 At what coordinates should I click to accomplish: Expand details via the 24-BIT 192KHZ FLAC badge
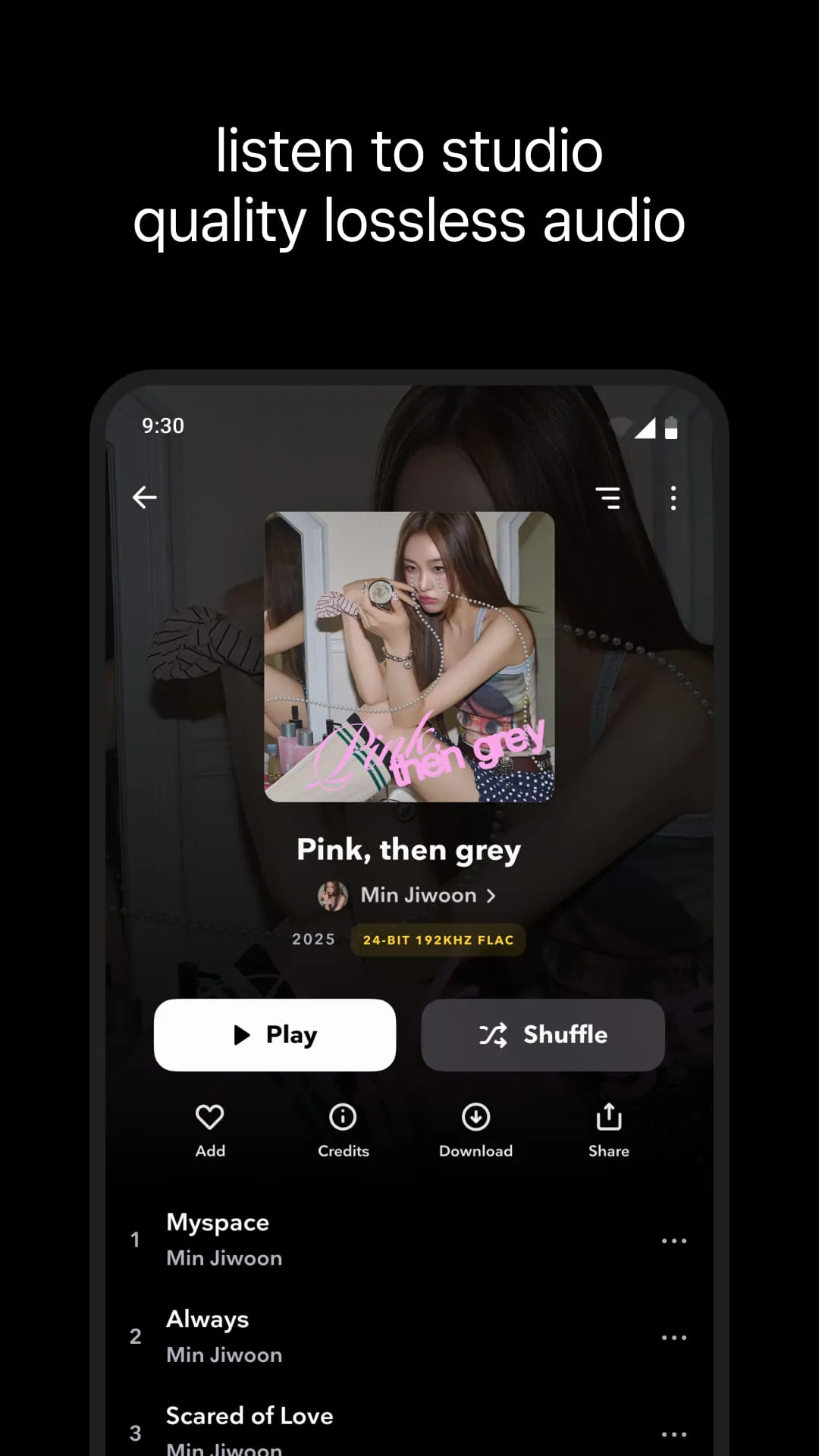[x=437, y=940]
